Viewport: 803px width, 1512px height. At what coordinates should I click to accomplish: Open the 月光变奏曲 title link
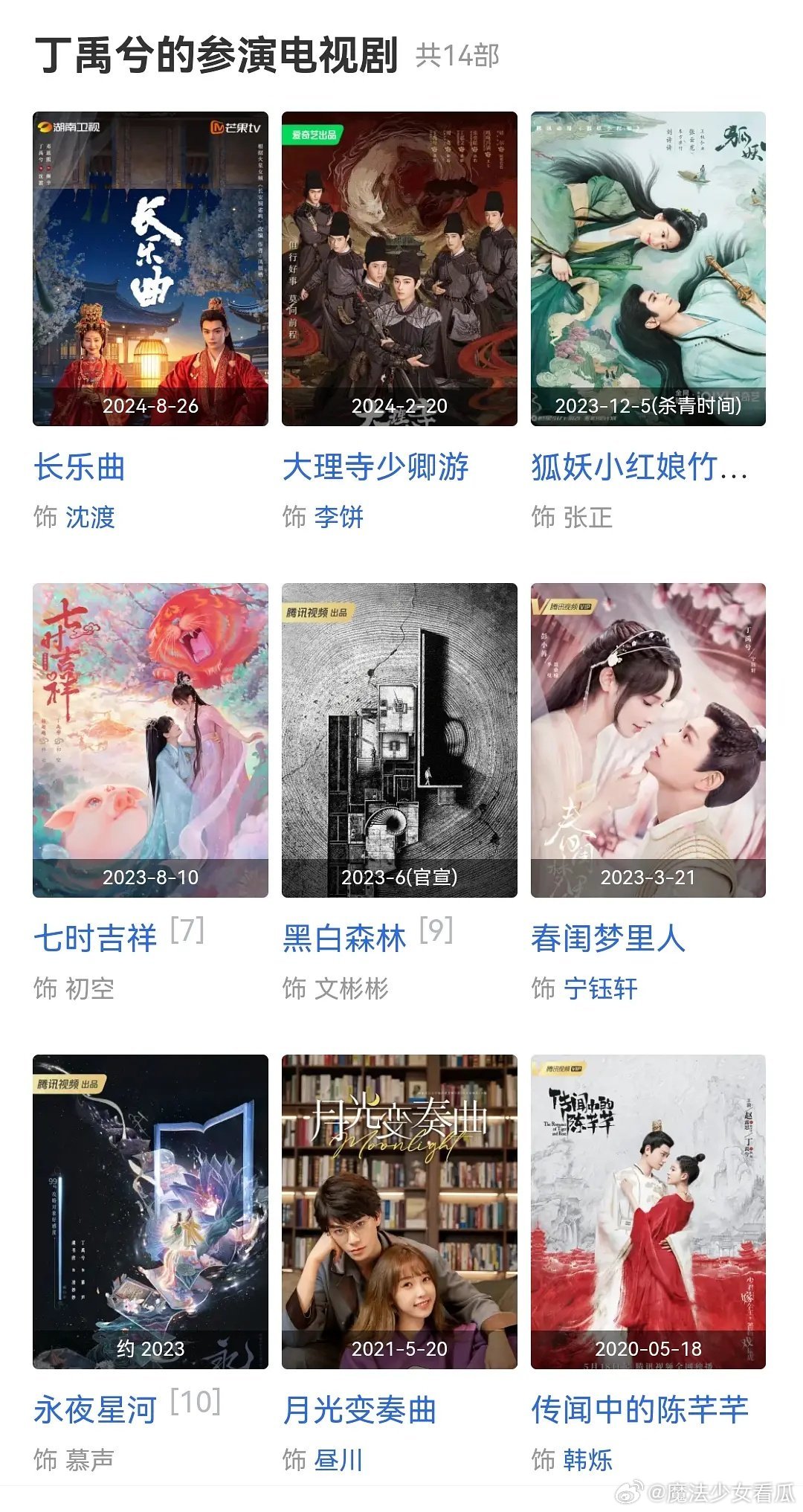(359, 1410)
